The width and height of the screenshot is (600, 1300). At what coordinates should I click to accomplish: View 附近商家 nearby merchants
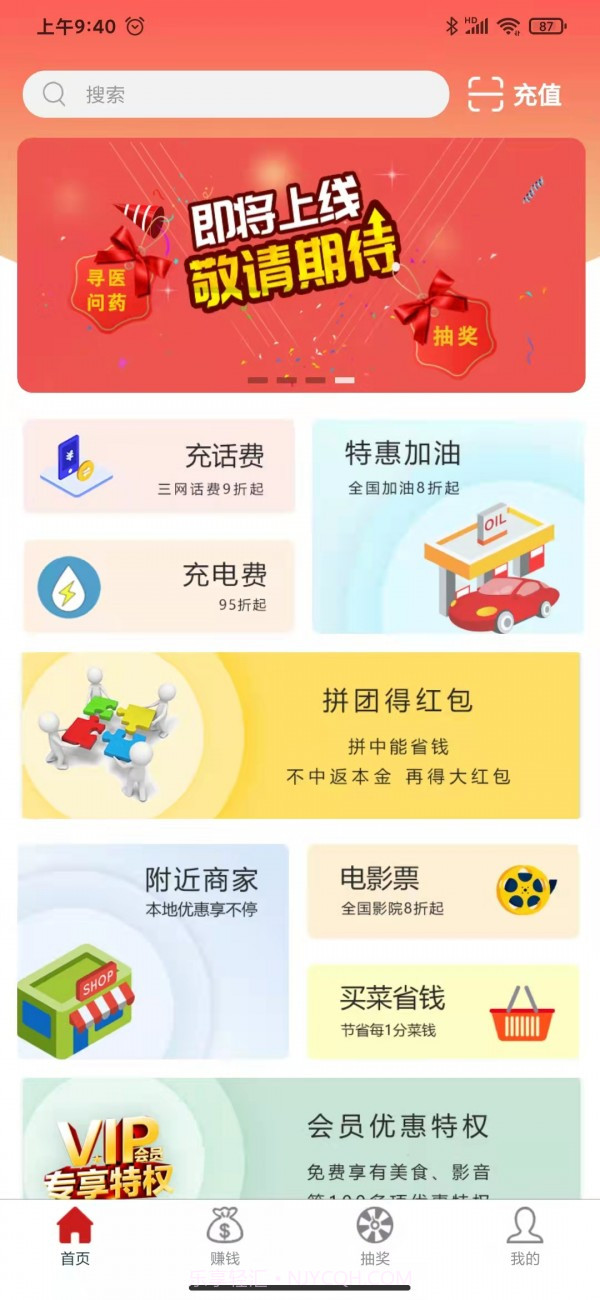153,951
